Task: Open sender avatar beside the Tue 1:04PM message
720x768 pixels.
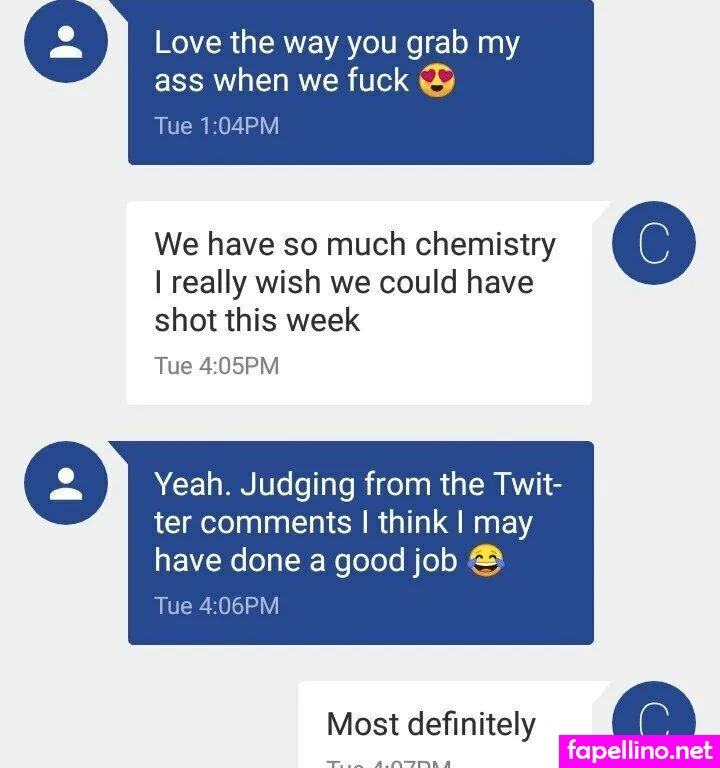Action: click(66, 42)
